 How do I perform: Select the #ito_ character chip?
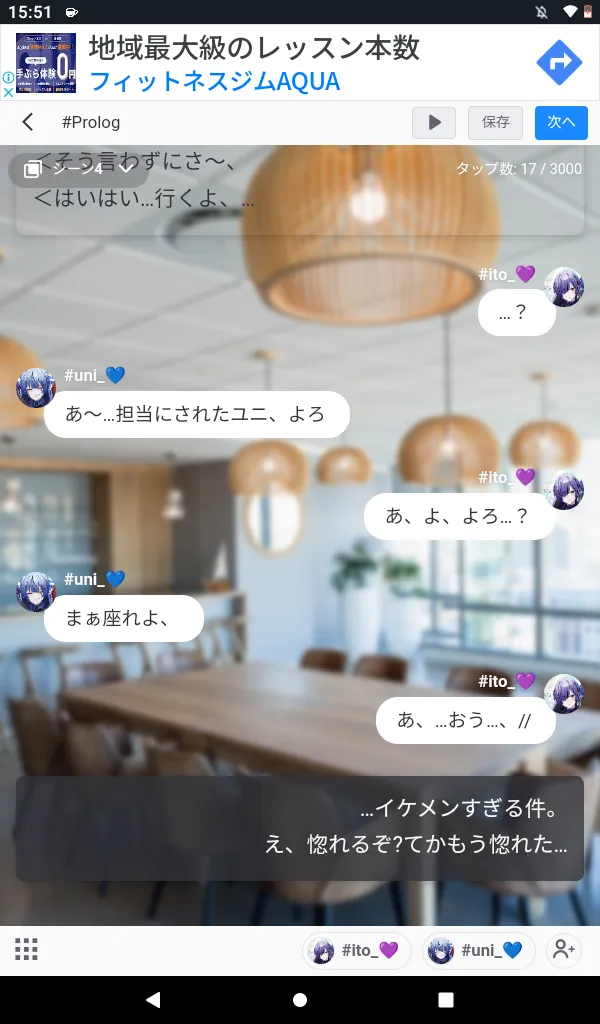(357, 950)
